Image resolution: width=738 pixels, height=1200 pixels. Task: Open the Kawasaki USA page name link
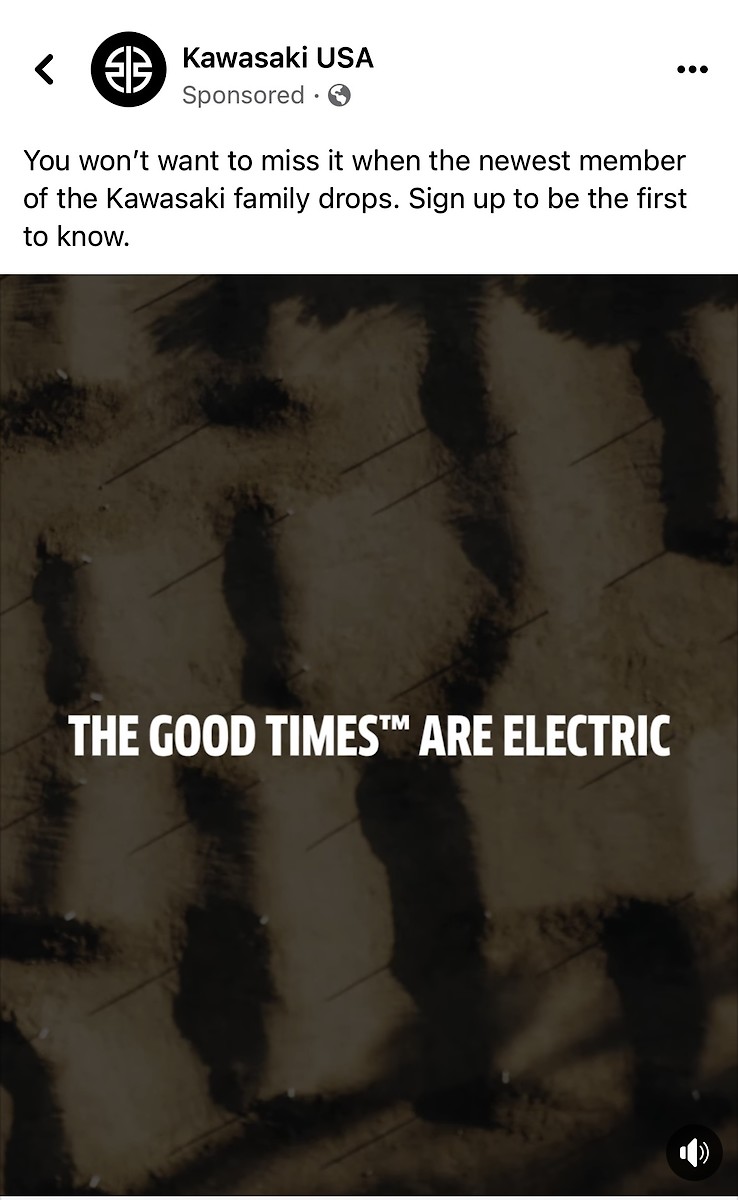coord(277,58)
